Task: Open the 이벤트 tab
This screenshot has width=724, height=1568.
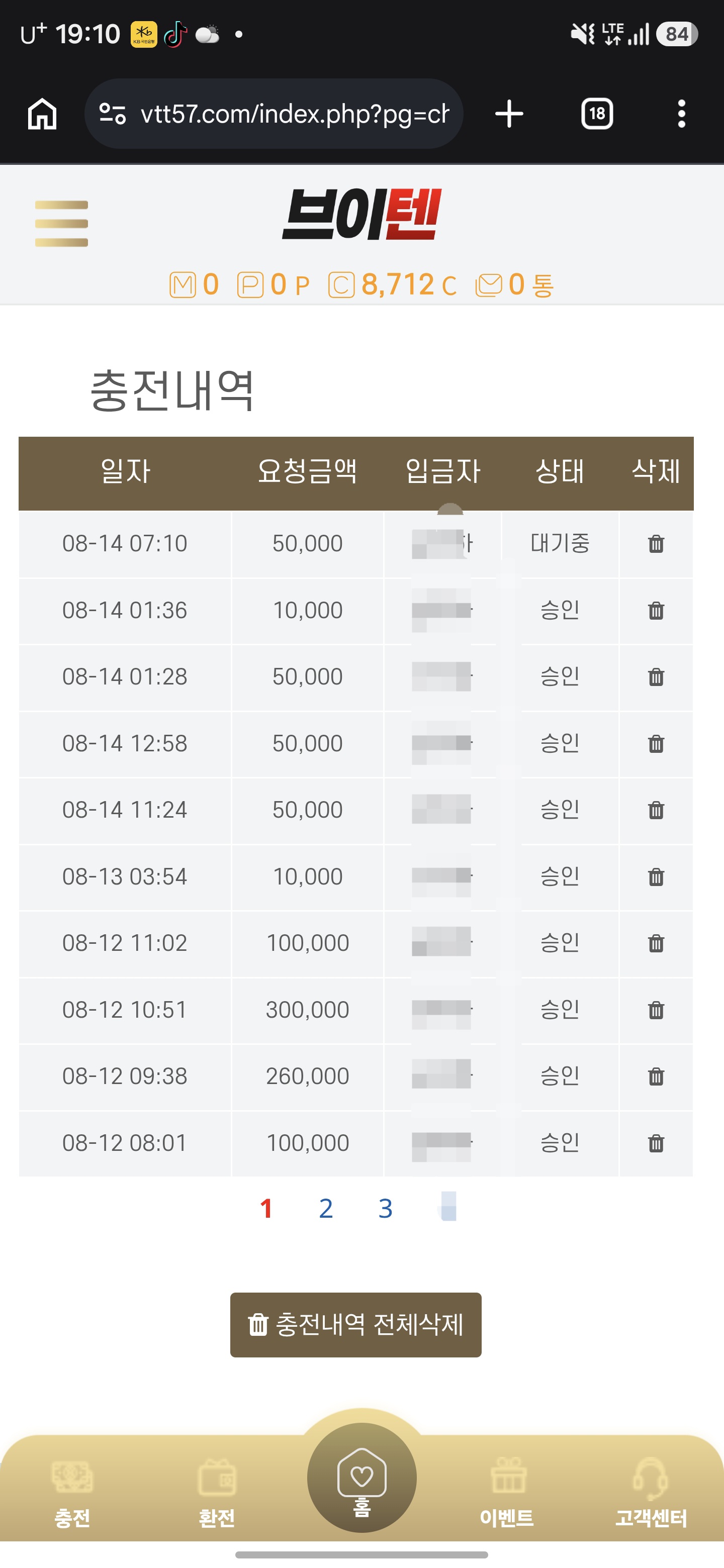Action: (507, 1492)
